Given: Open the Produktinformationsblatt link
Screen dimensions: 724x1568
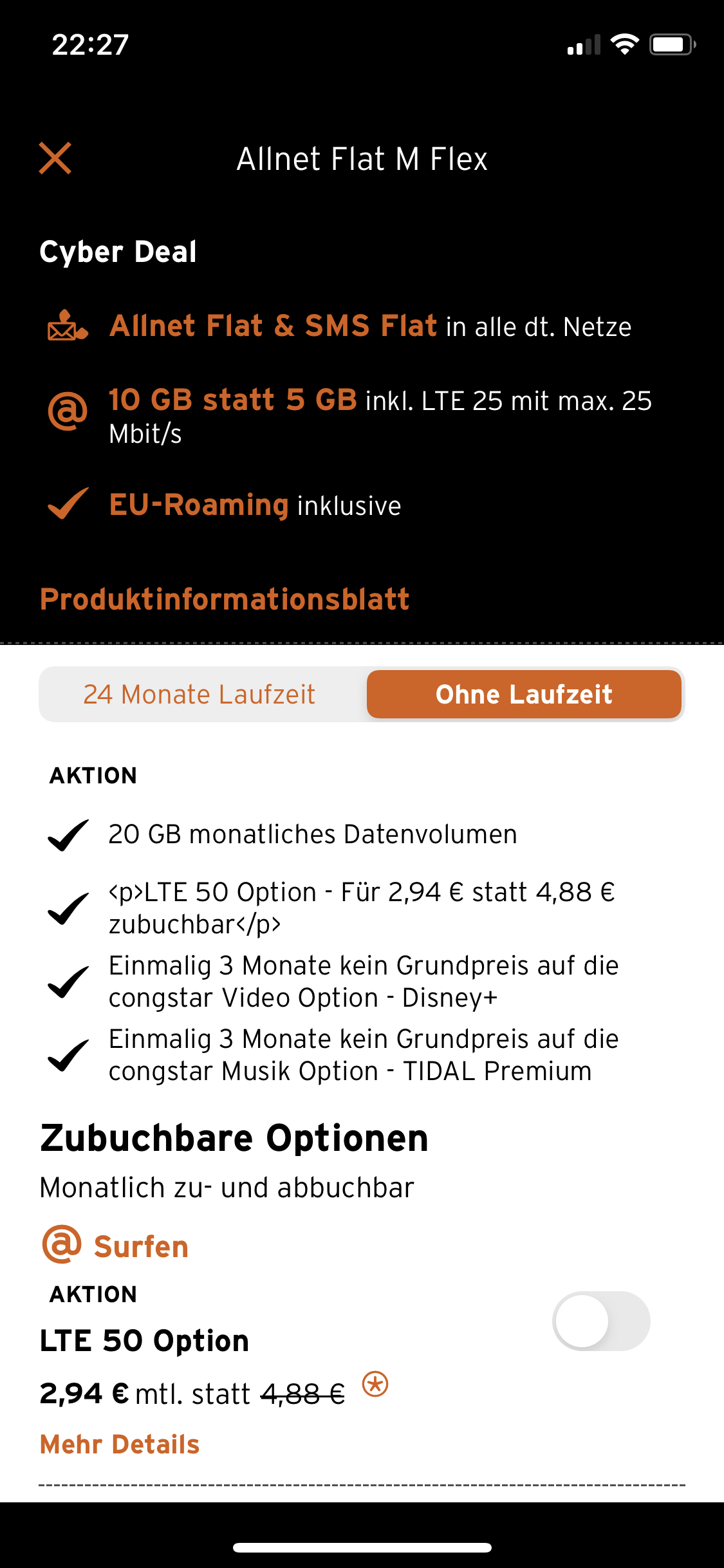Looking at the screenshot, I should [x=225, y=599].
